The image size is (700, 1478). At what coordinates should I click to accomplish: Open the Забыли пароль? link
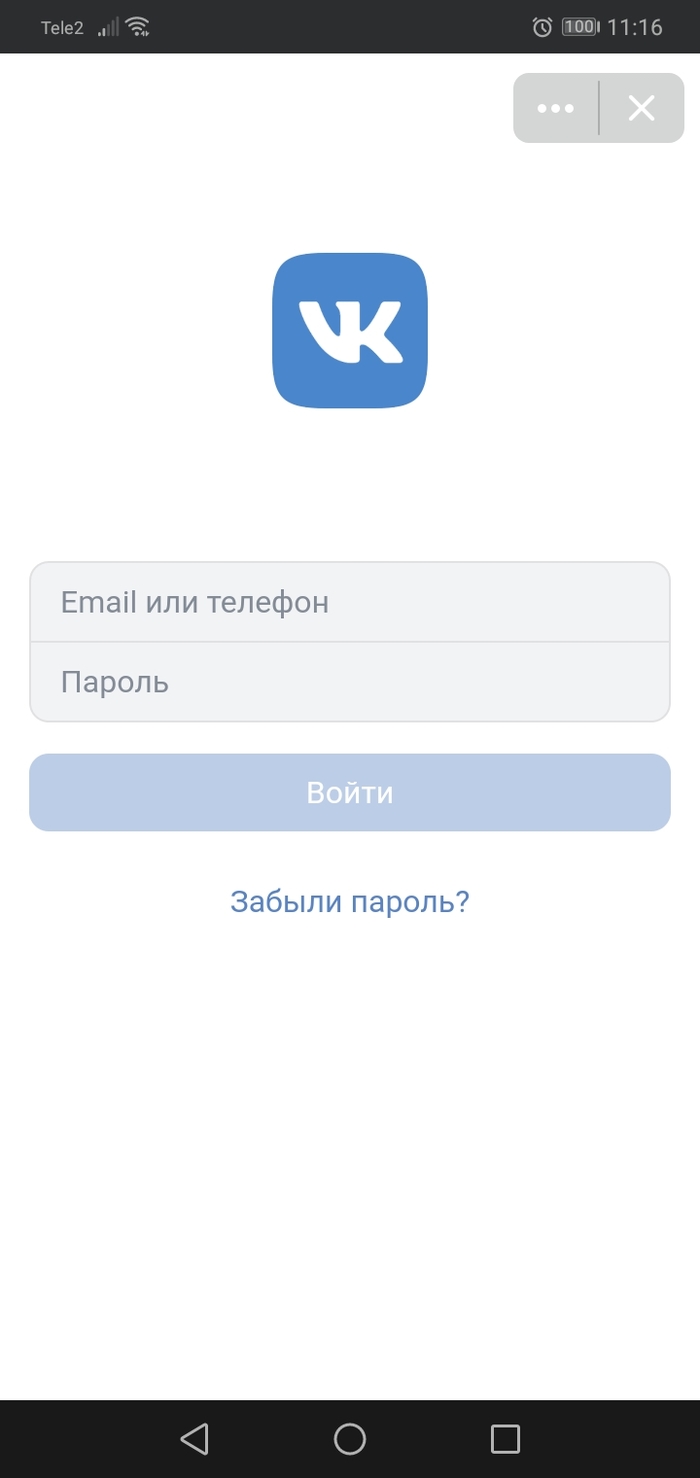(x=349, y=901)
